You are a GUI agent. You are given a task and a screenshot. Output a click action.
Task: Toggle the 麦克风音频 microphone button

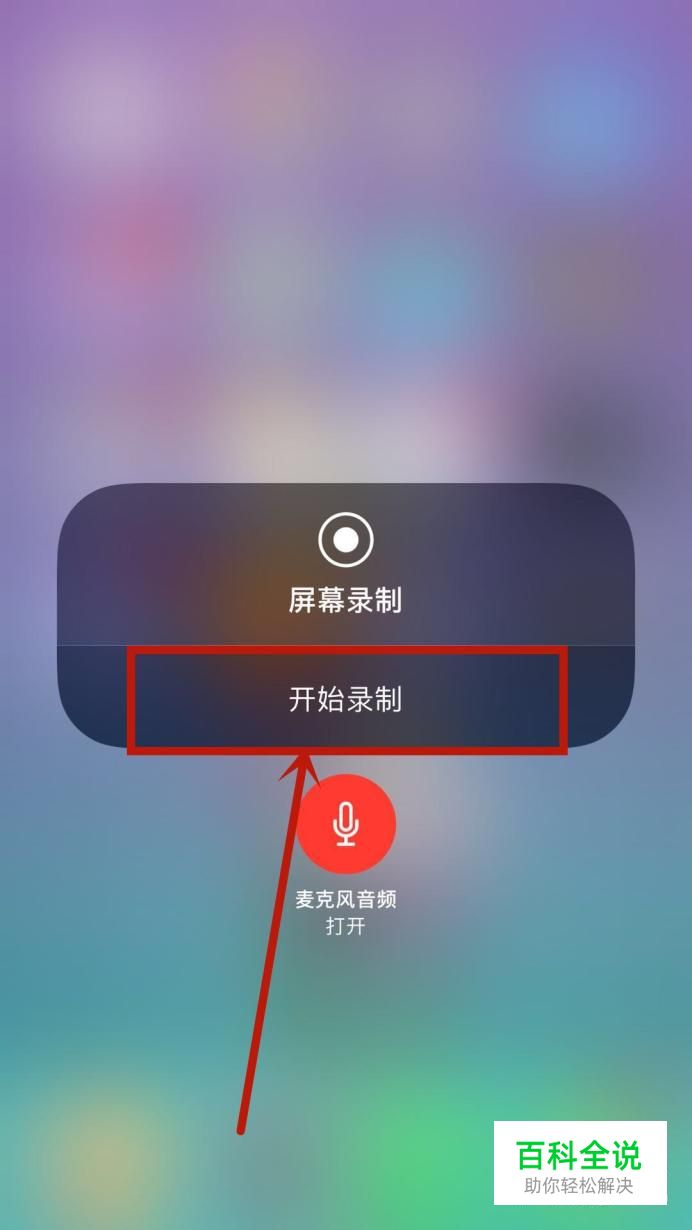tap(346, 824)
